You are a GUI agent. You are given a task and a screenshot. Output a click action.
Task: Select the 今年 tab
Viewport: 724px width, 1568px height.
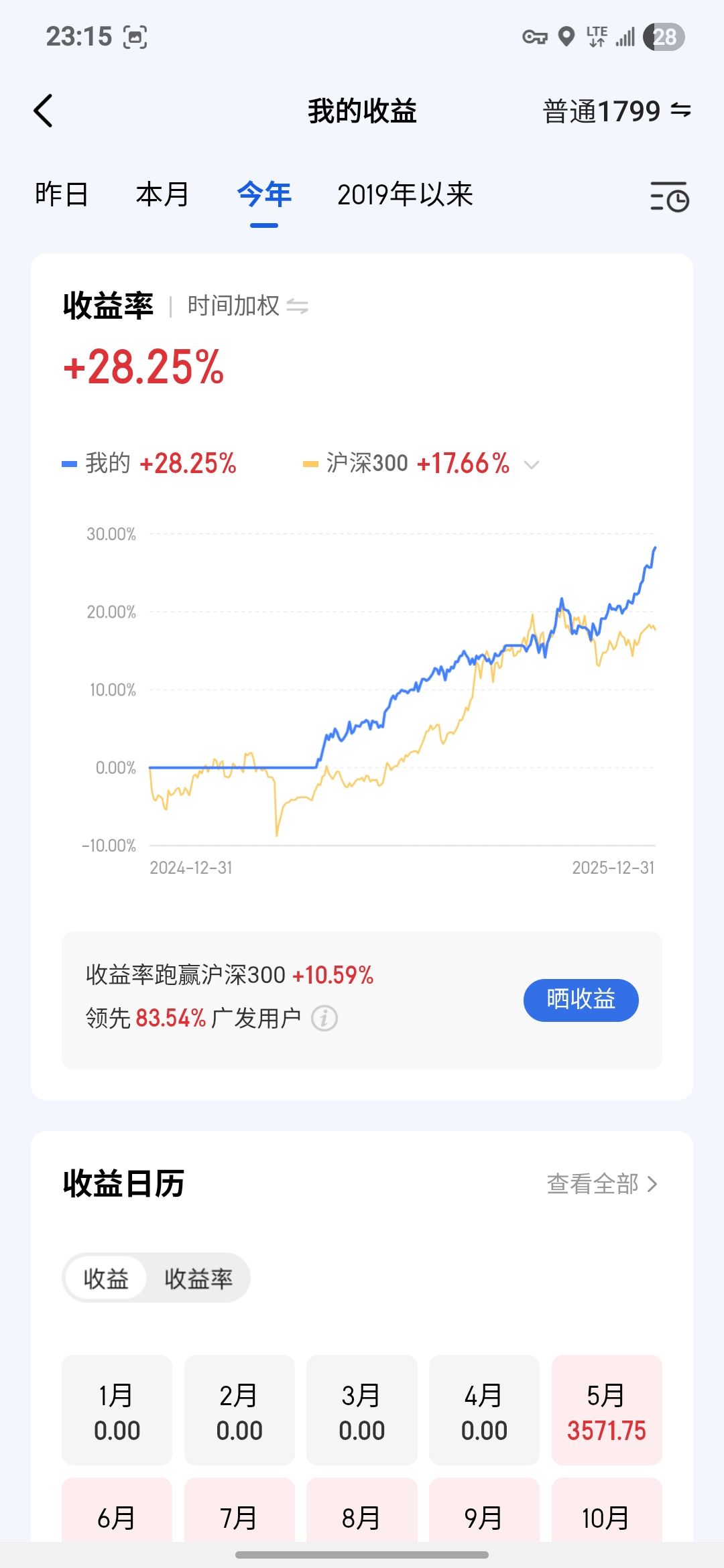pos(264,195)
